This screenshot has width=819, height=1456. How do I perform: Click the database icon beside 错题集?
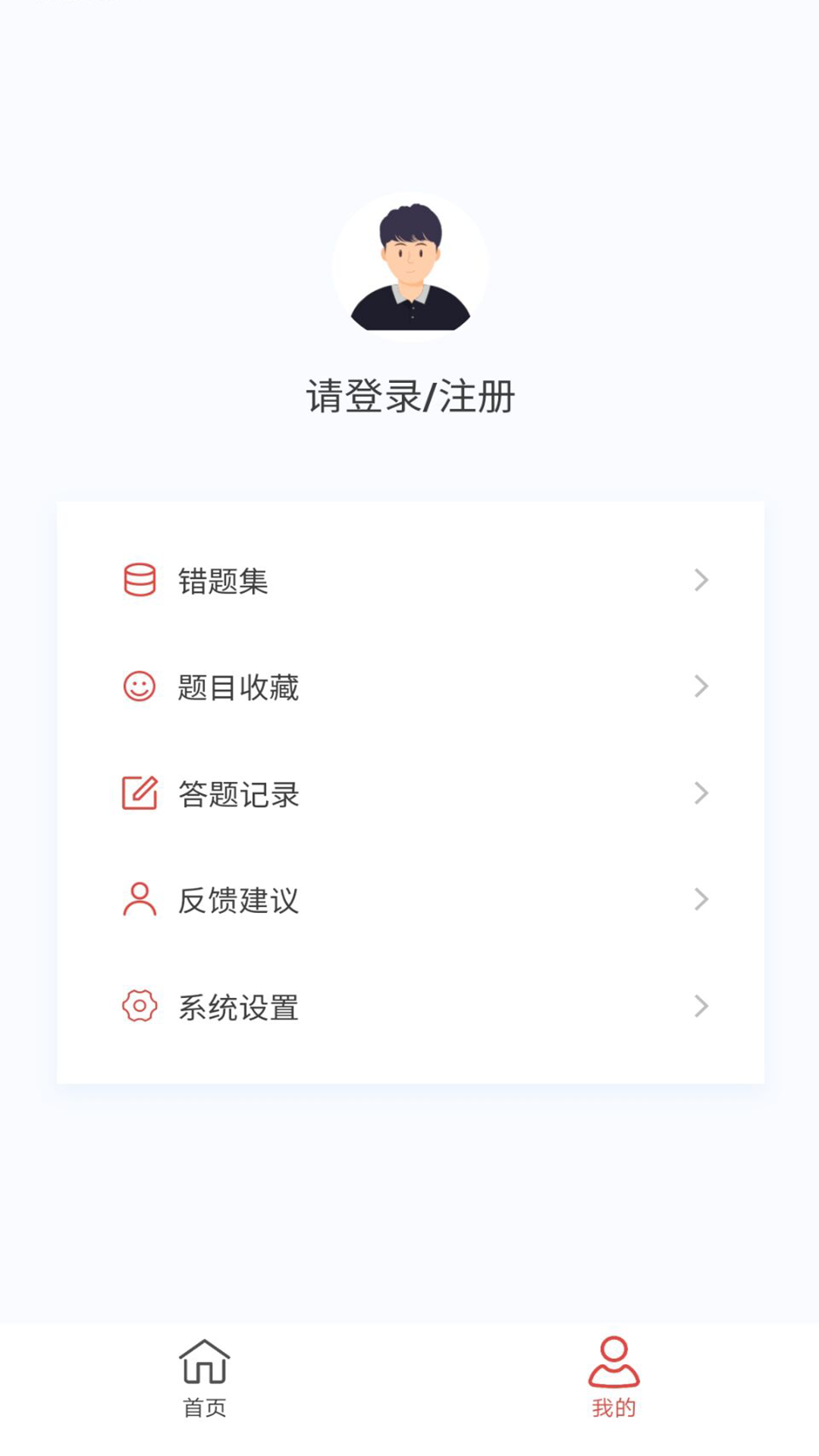pos(140,580)
